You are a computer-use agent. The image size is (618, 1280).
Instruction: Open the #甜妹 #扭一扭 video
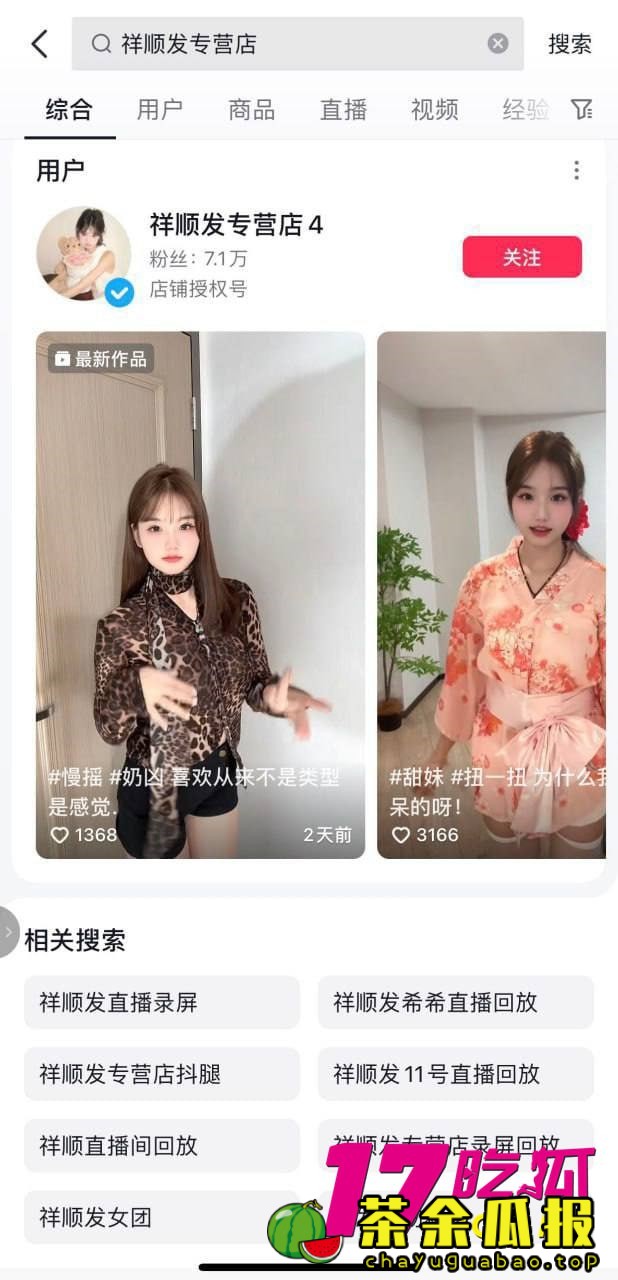tap(491, 595)
